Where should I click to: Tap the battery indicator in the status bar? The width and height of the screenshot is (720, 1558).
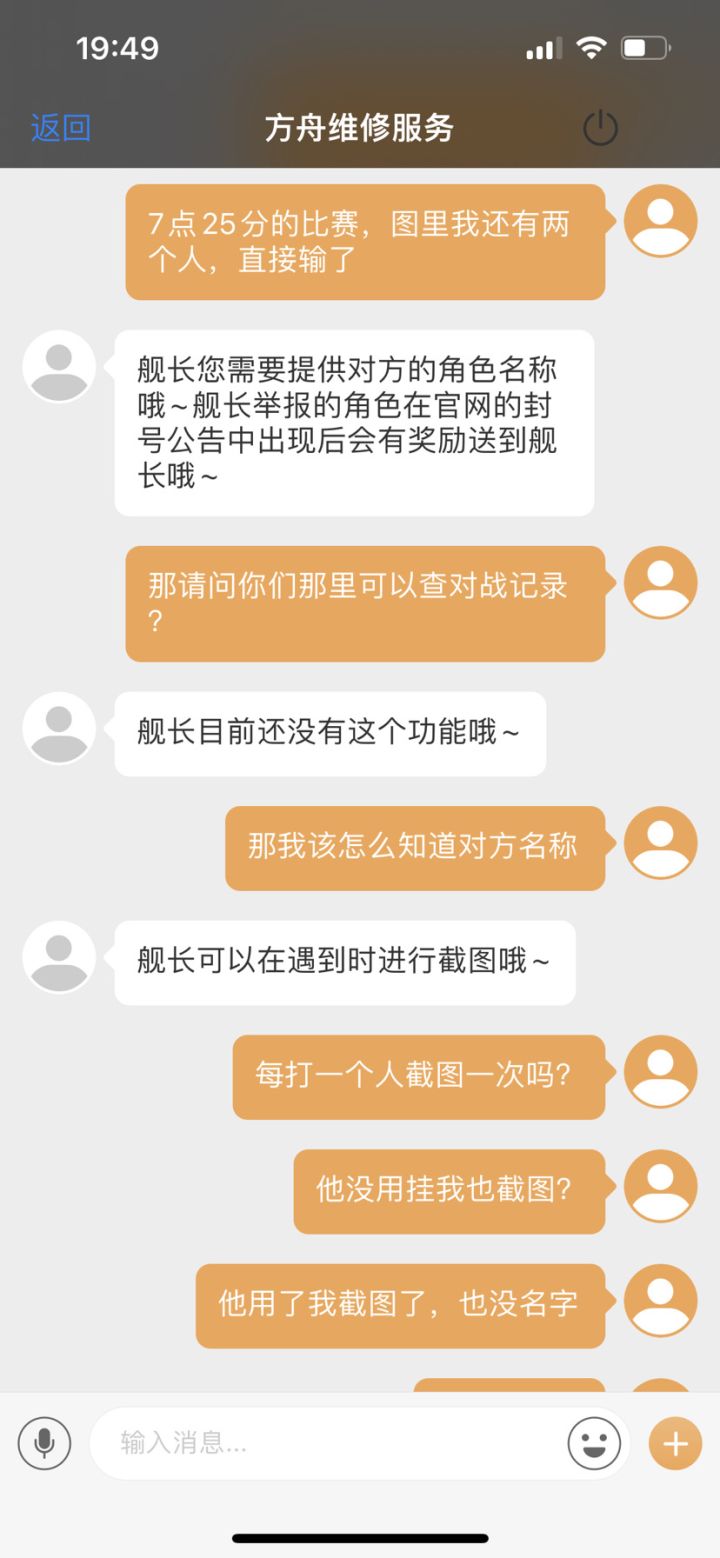[646, 46]
